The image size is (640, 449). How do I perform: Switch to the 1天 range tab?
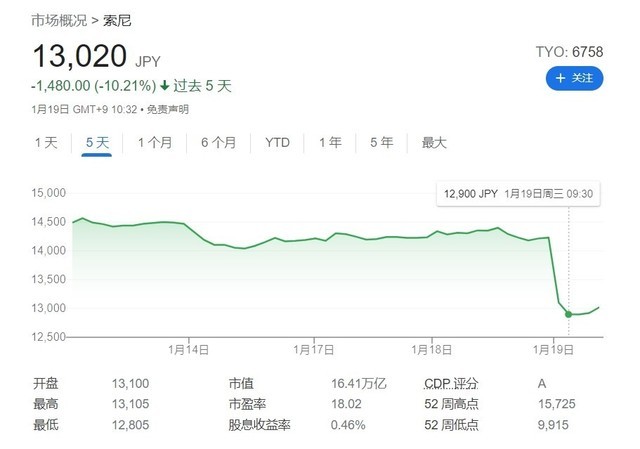(x=46, y=143)
